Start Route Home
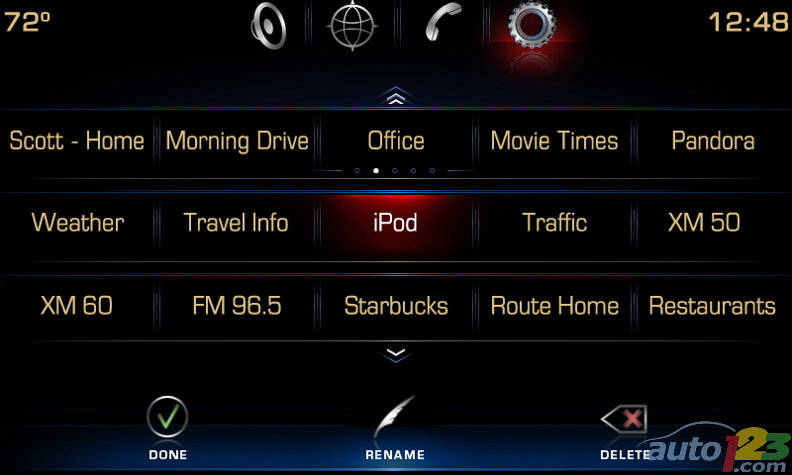The width and height of the screenshot is (792, 475). 554,306
